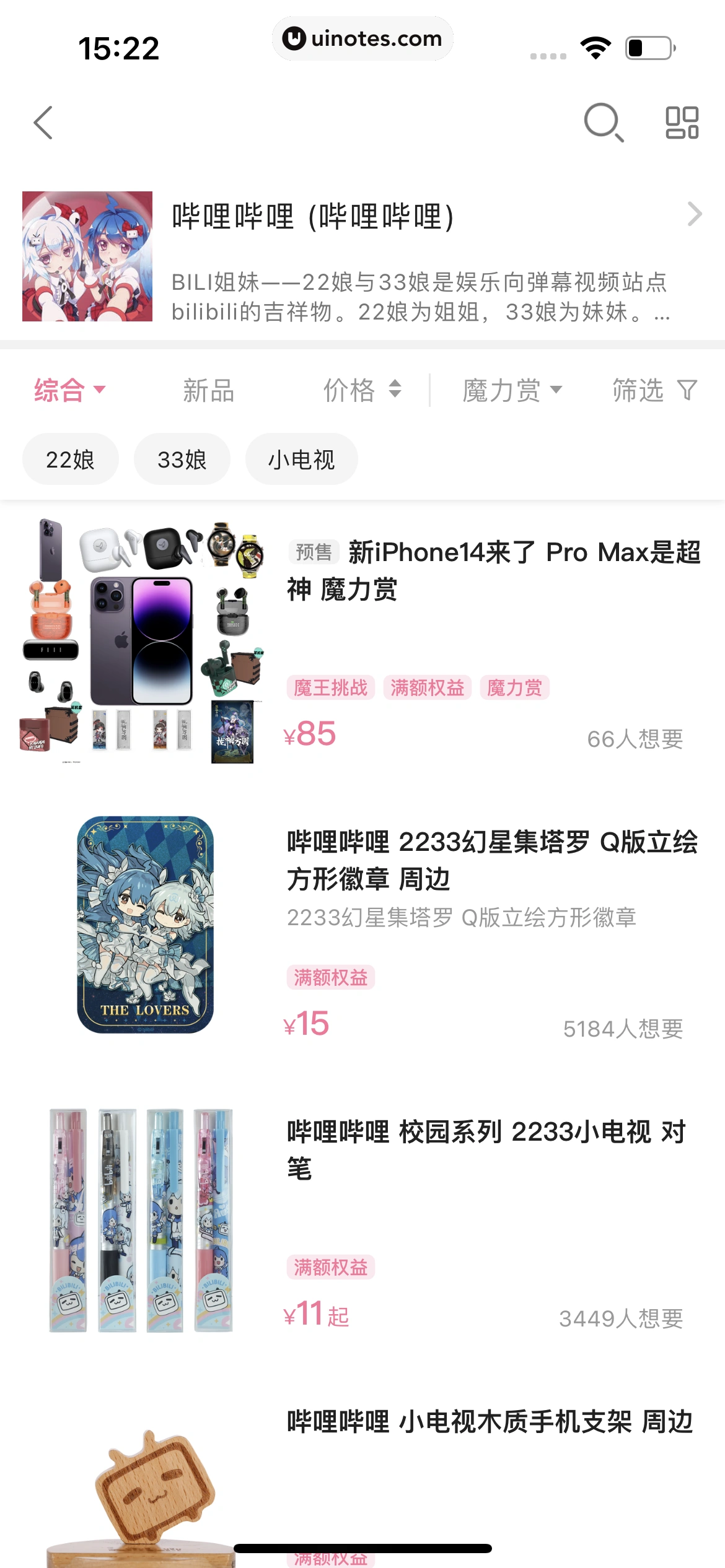Viewport: 725px width, 1568px height.
Task: Select the 22娘 filter chip
Action: pos(69,459)
